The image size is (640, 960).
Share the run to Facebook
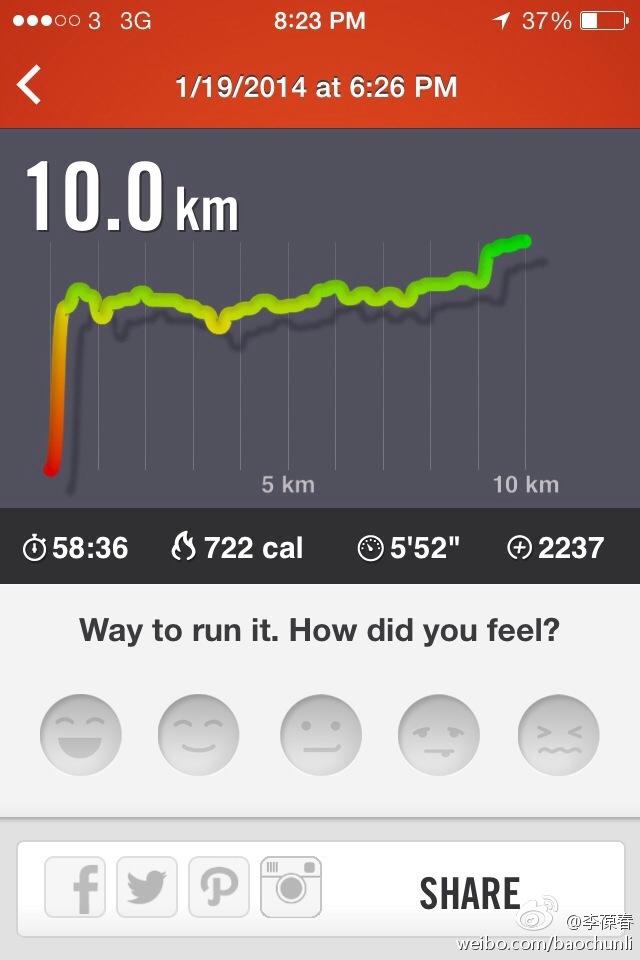(75, 887)
